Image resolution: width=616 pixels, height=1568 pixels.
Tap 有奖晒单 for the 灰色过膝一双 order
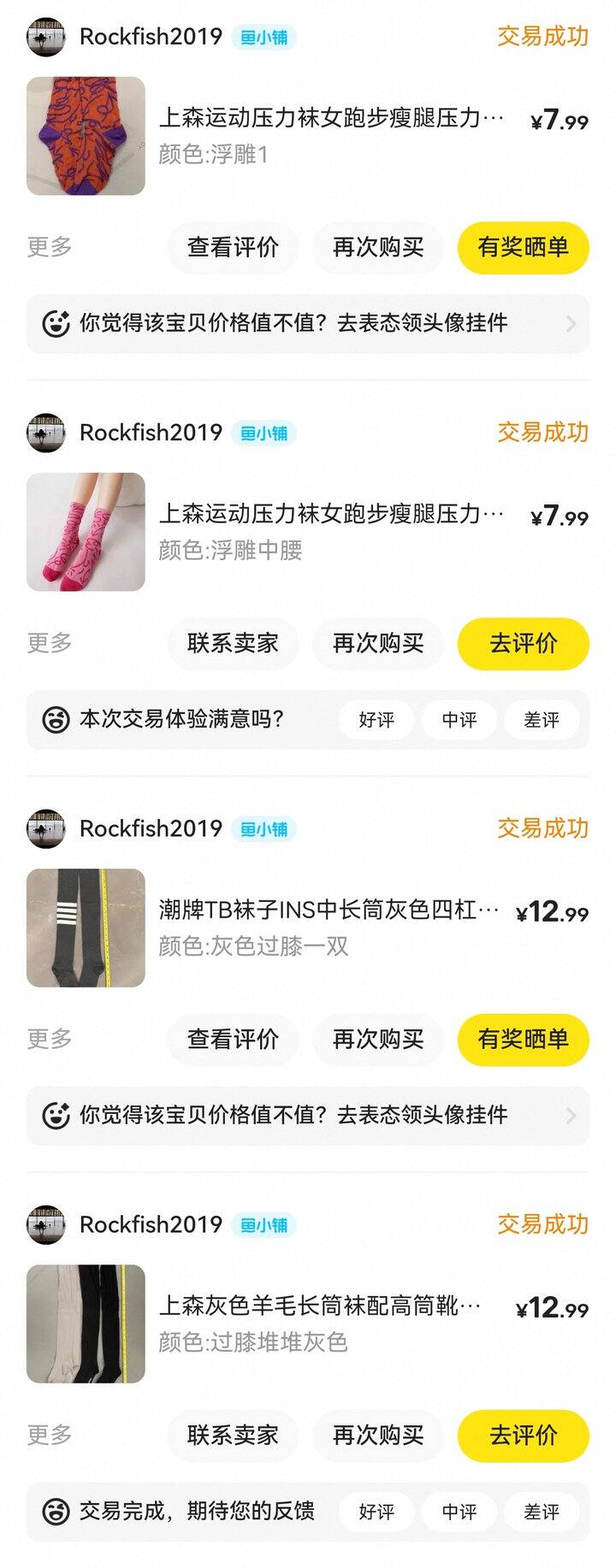pyautogui.click(x=523, y=1040)
